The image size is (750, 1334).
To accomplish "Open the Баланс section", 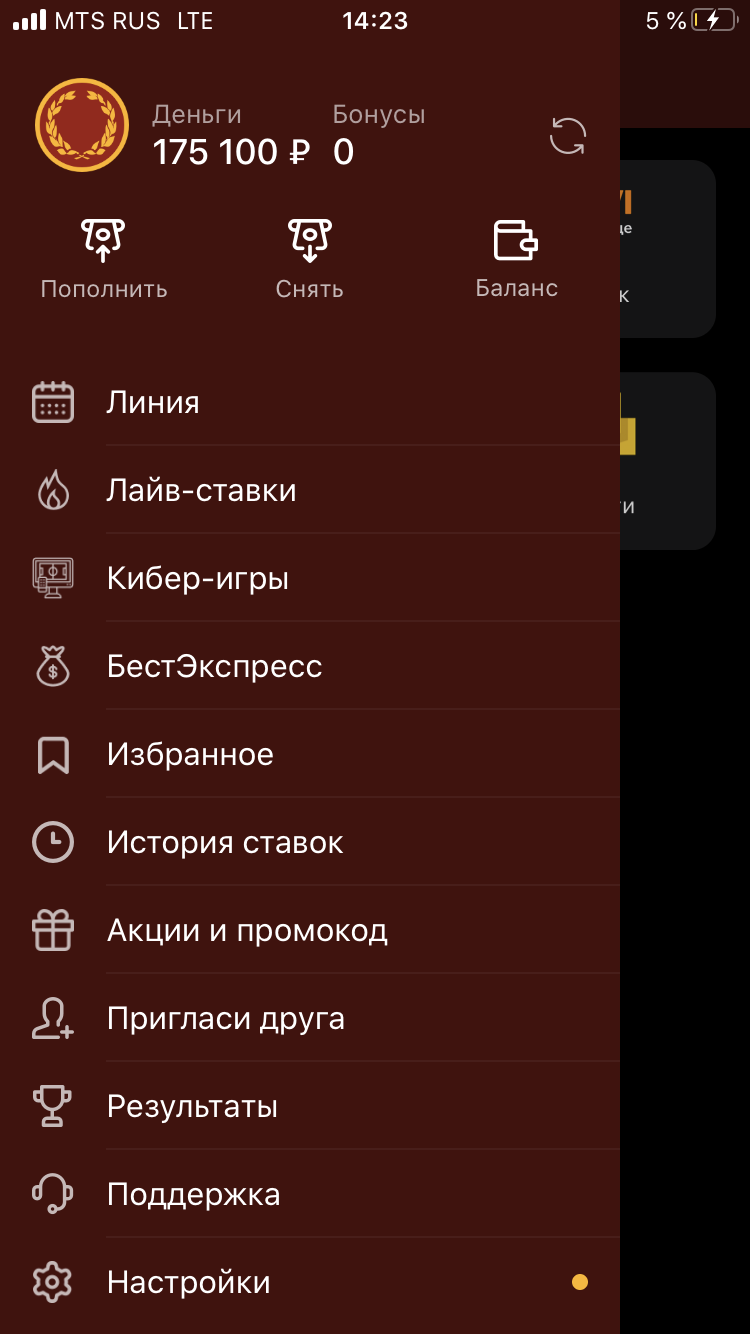I will (x=516, y=260).
